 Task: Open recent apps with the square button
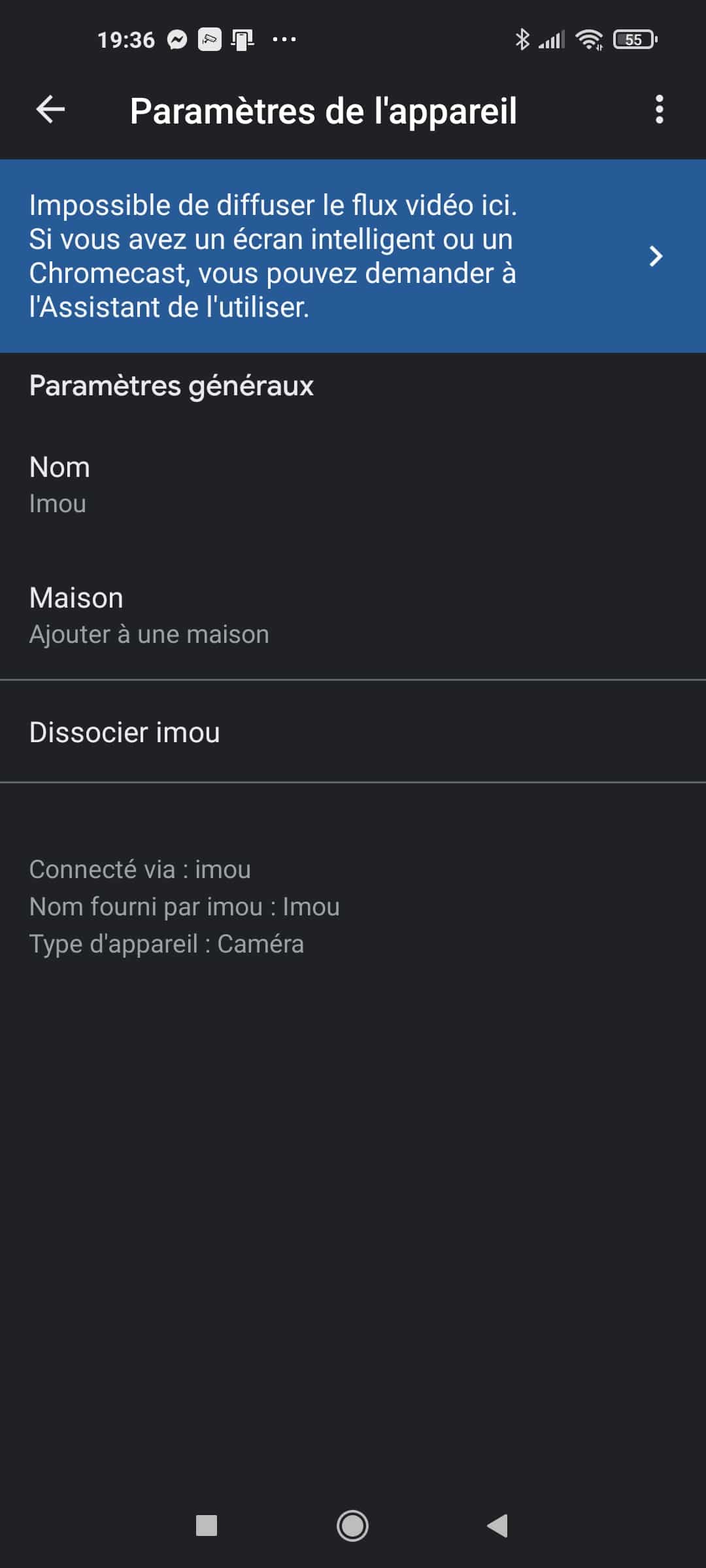207,1526
